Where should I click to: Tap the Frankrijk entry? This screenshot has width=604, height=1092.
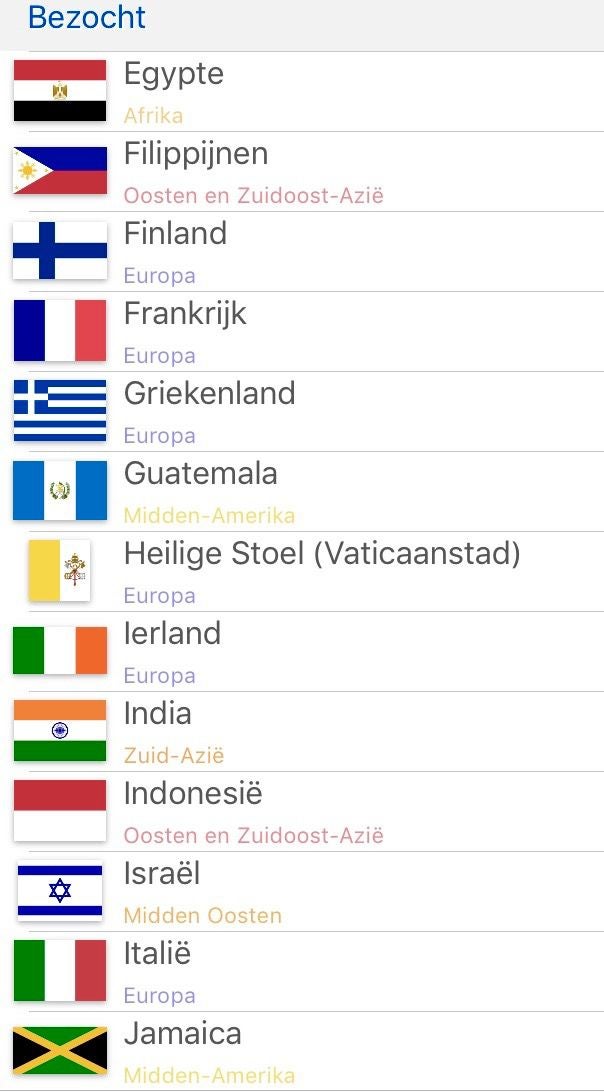coord(302,332)
